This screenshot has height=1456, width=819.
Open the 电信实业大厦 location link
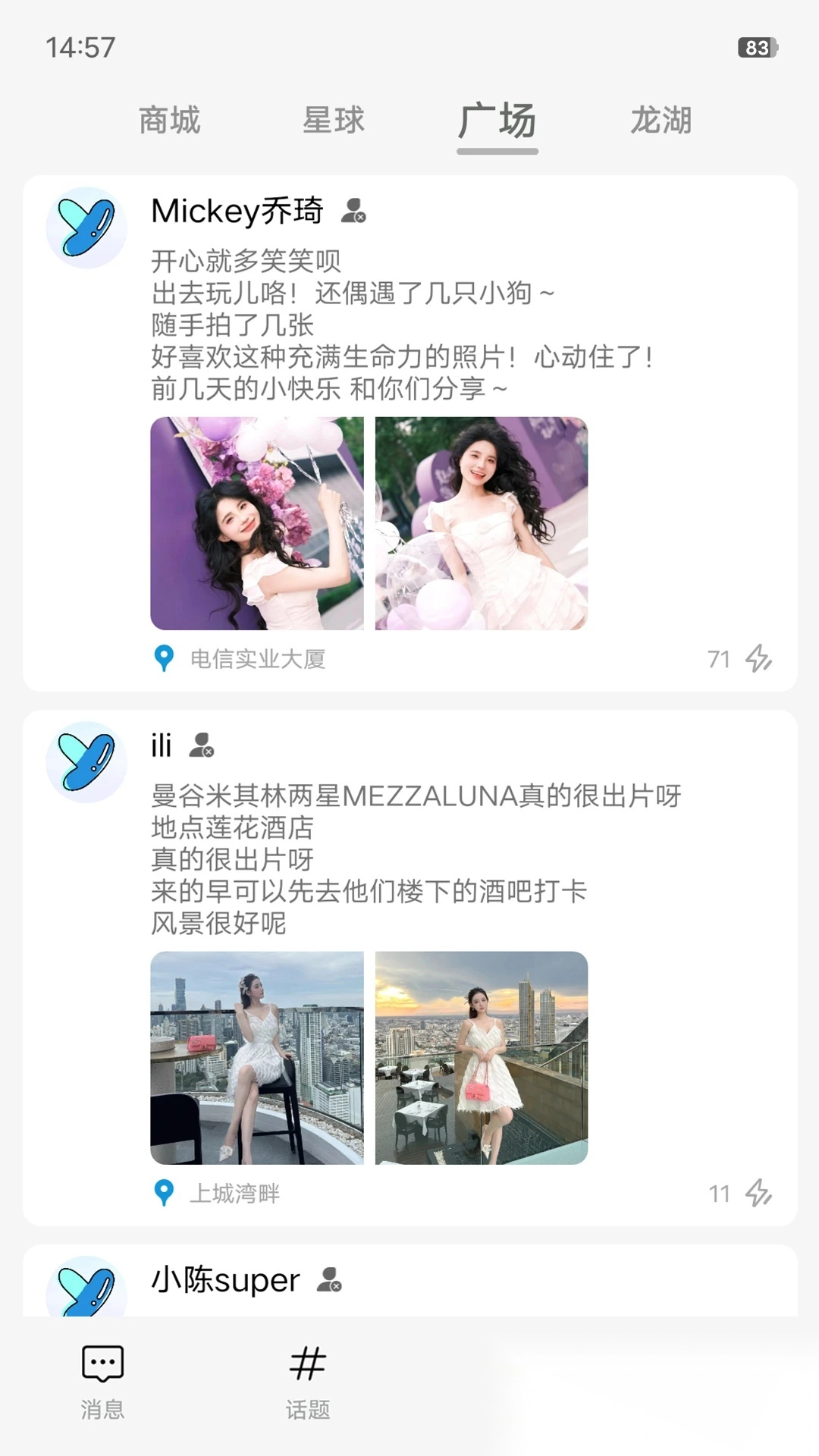tap(258, 660)
